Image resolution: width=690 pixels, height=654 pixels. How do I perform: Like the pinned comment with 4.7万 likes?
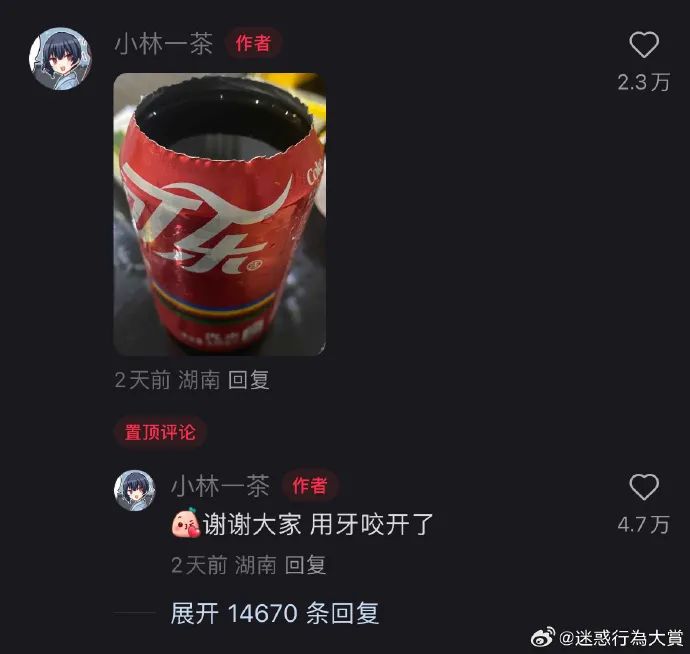pyautogui.click(x=644, y=488)
